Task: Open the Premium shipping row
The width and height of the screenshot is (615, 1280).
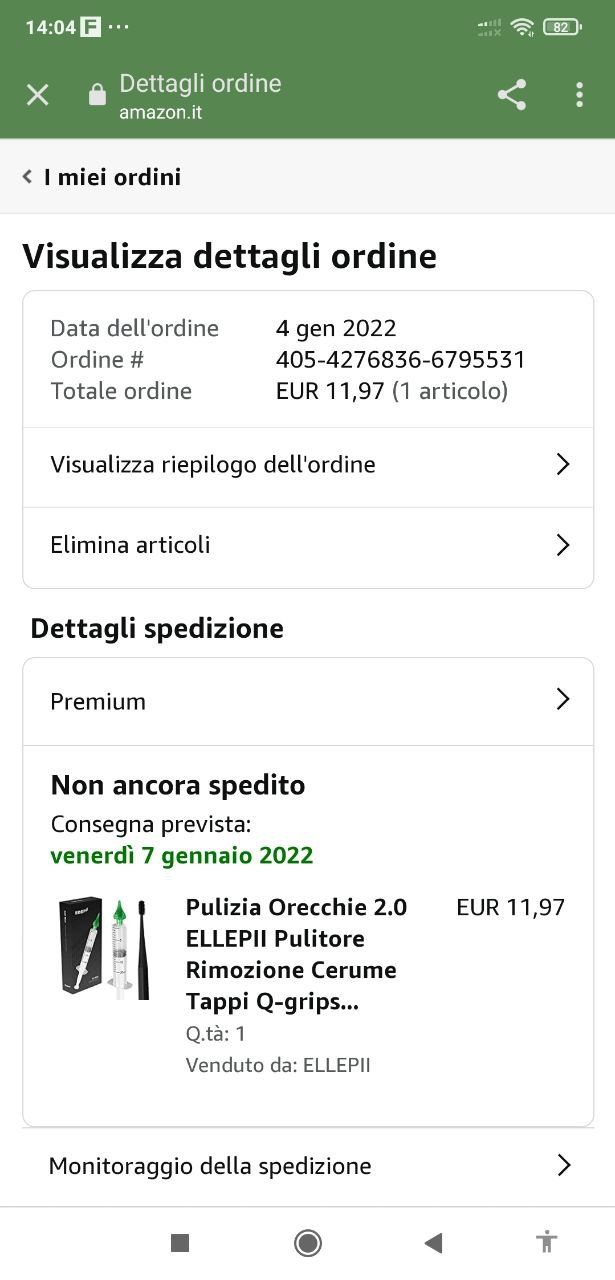Action: [x=308, y=701]
